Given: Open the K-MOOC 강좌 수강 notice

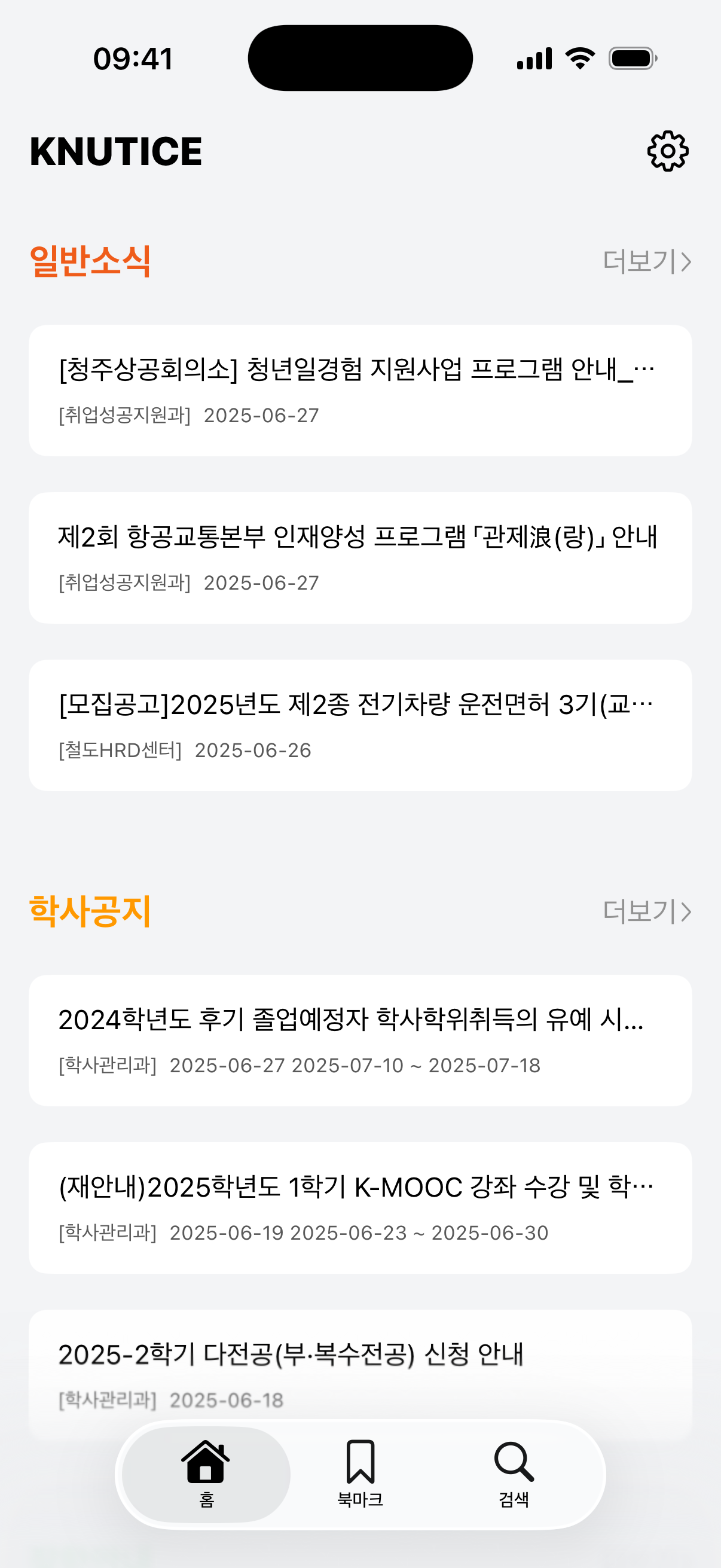Looking at the screenshot, I should click(360, 1207).
